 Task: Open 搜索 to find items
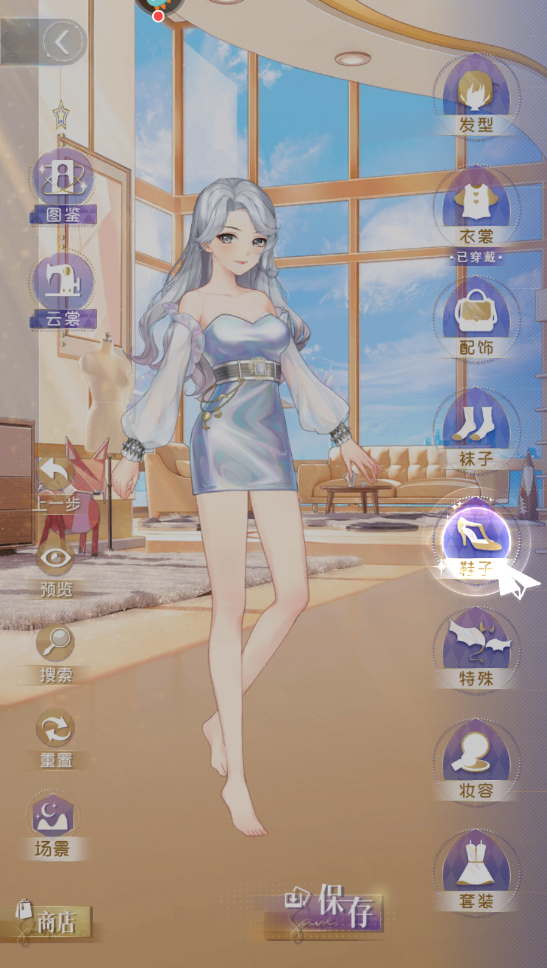[56, 655]
